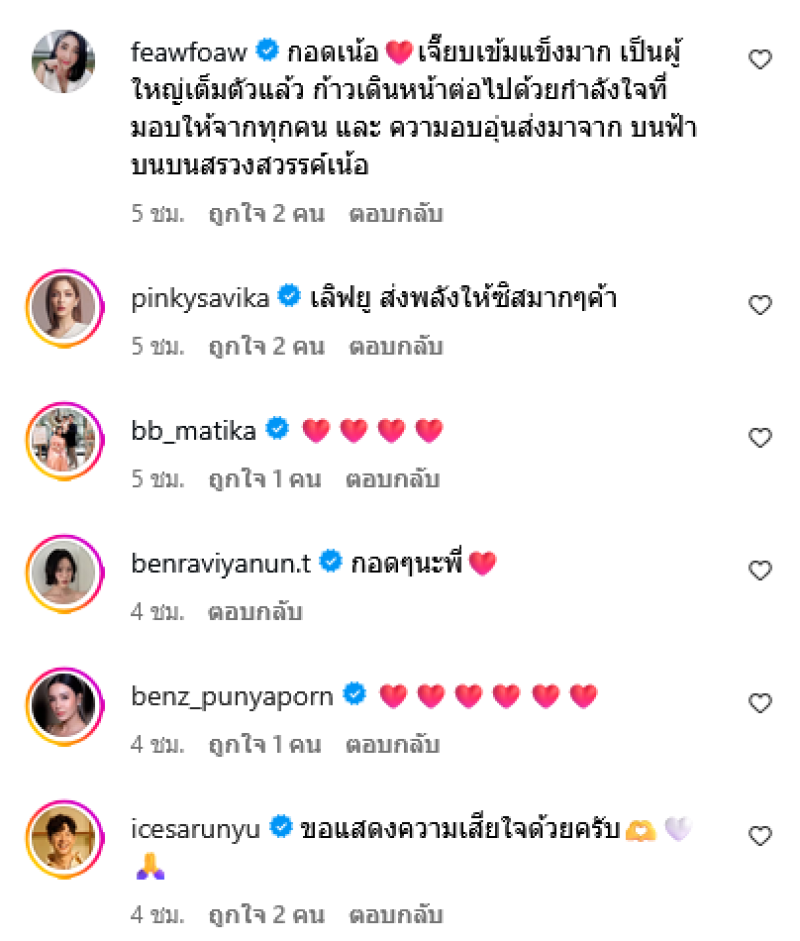The image size is (800, 941).
Task: See who liked icesarunyu's comment
Action: point(266,914)
